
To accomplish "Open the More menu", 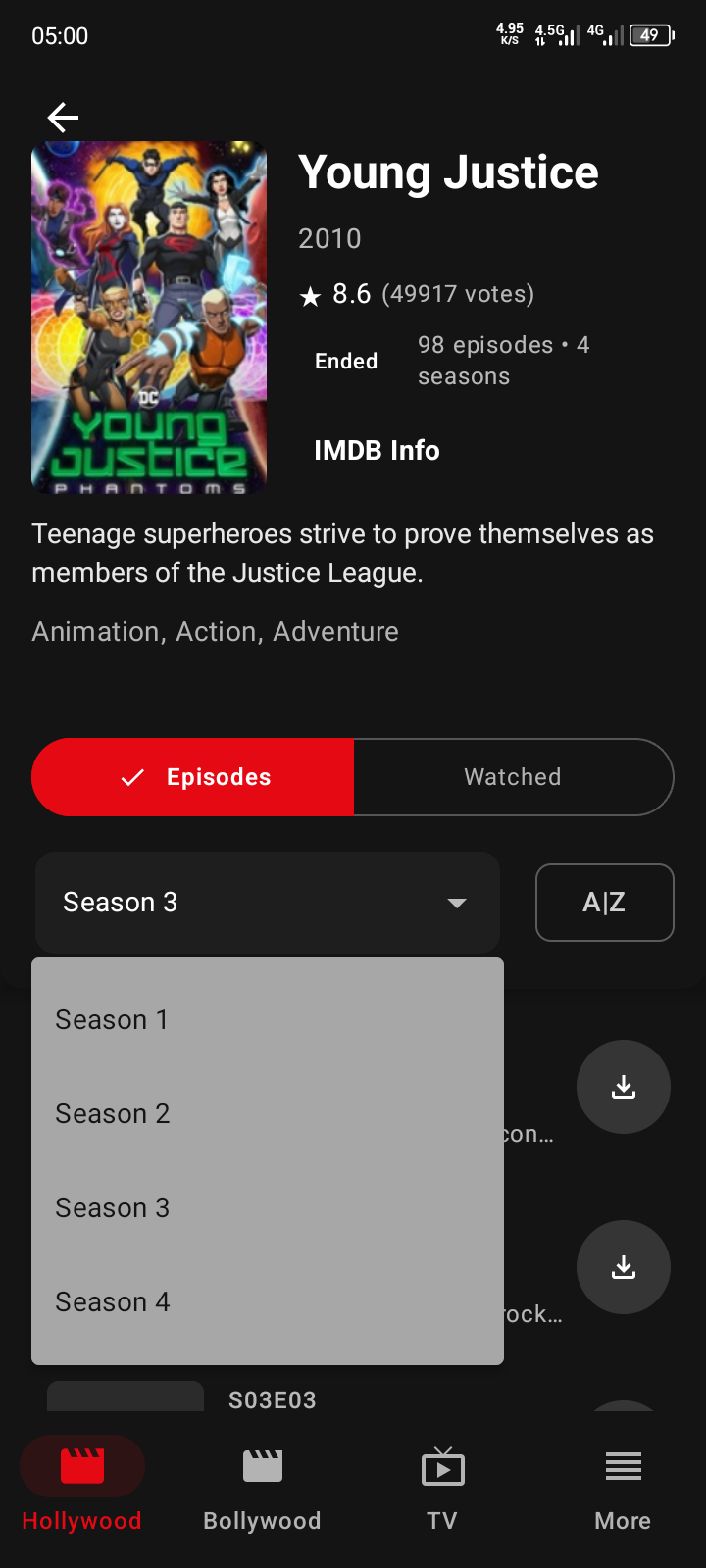I will pos(623,1486).
